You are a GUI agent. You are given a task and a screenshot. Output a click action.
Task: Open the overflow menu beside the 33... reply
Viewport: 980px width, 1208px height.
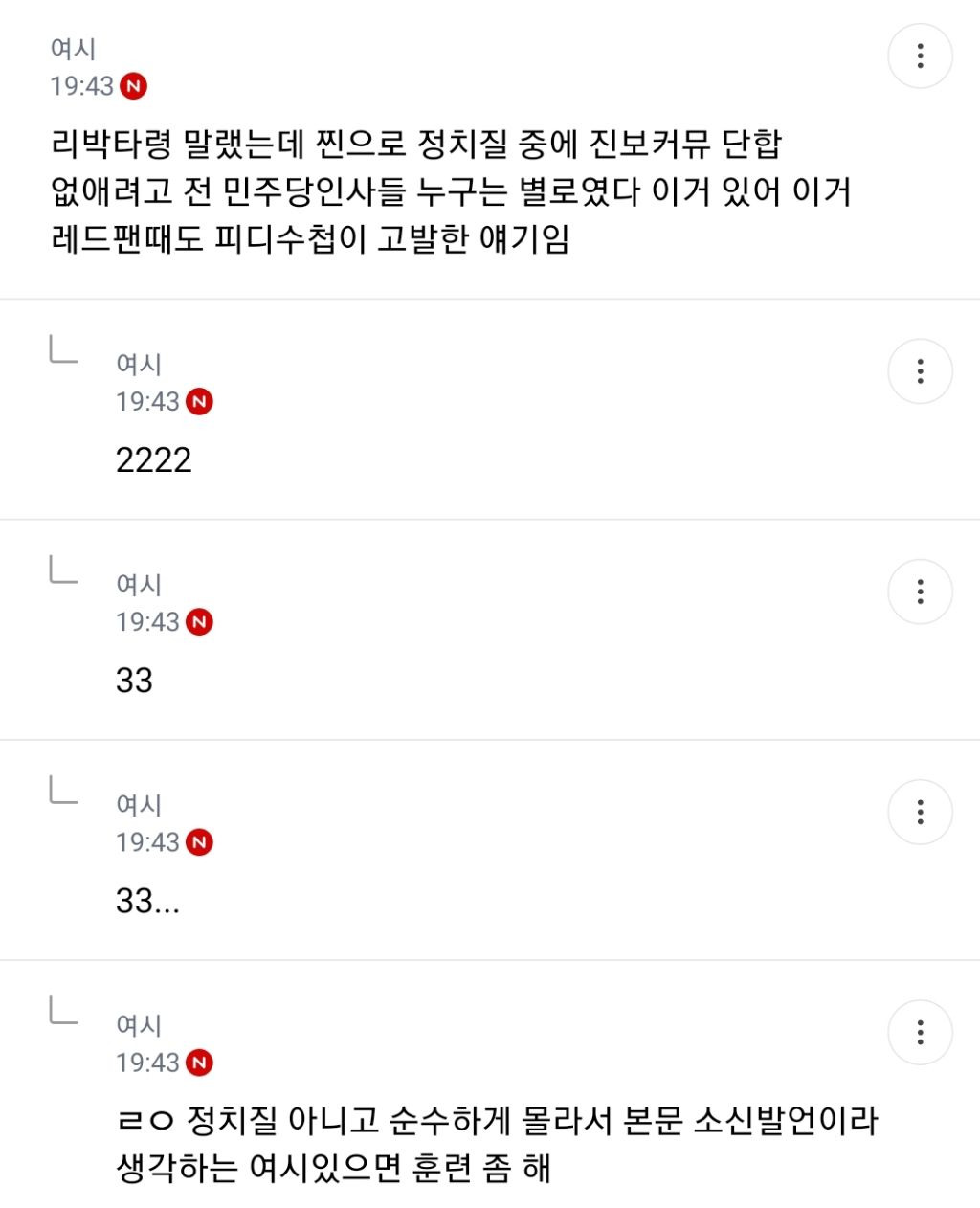click(920, 812)
